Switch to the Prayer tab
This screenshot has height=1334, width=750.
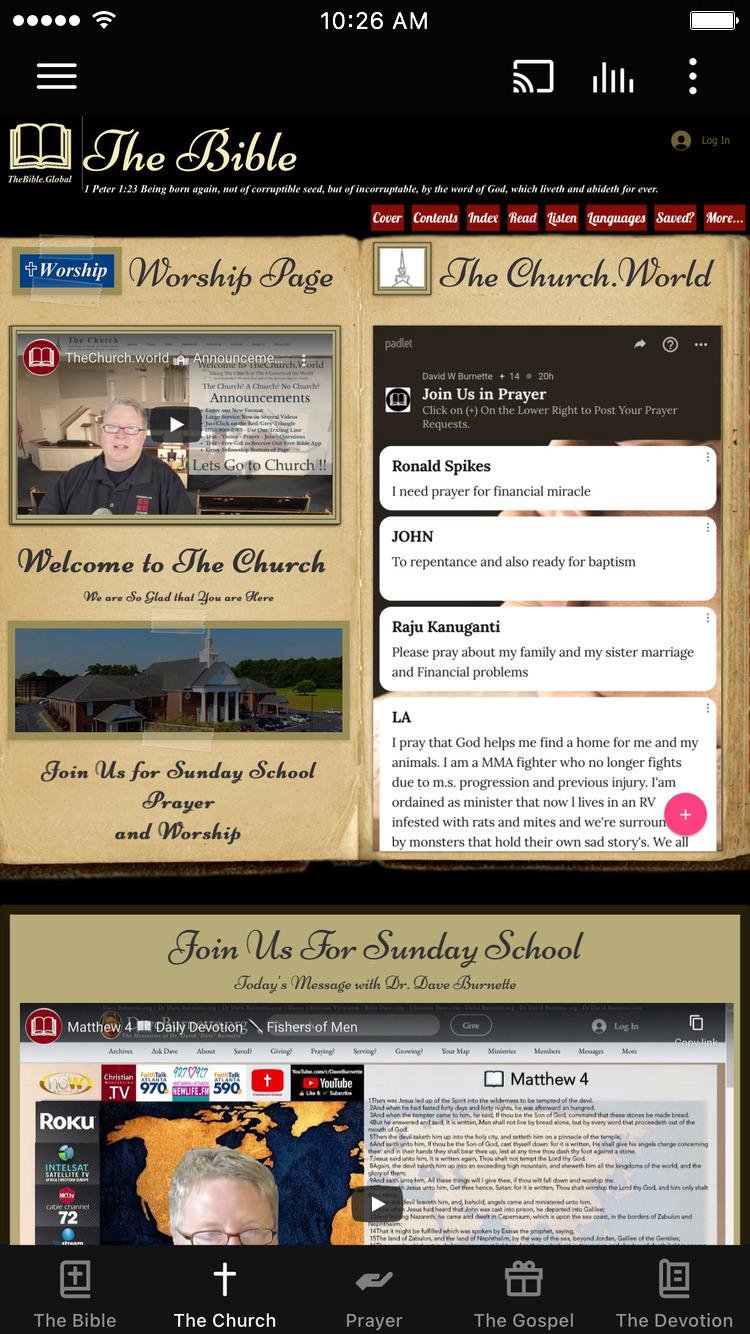(374, 1294)
